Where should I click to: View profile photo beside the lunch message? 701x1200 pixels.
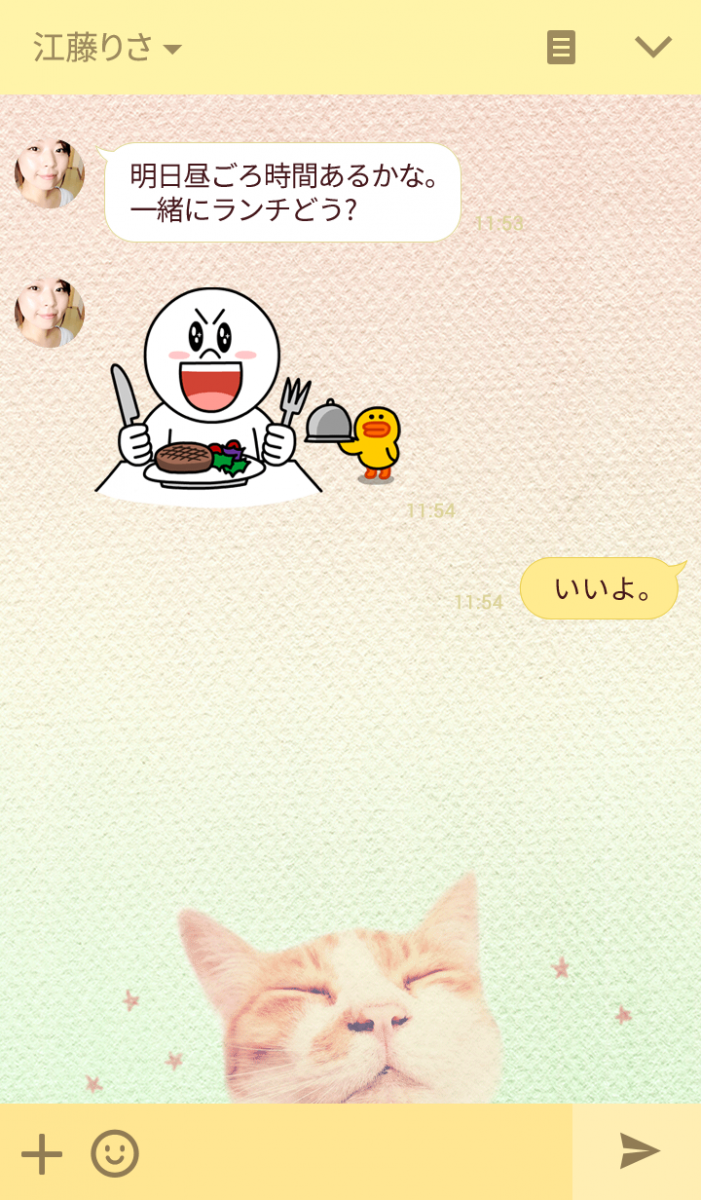49,173
